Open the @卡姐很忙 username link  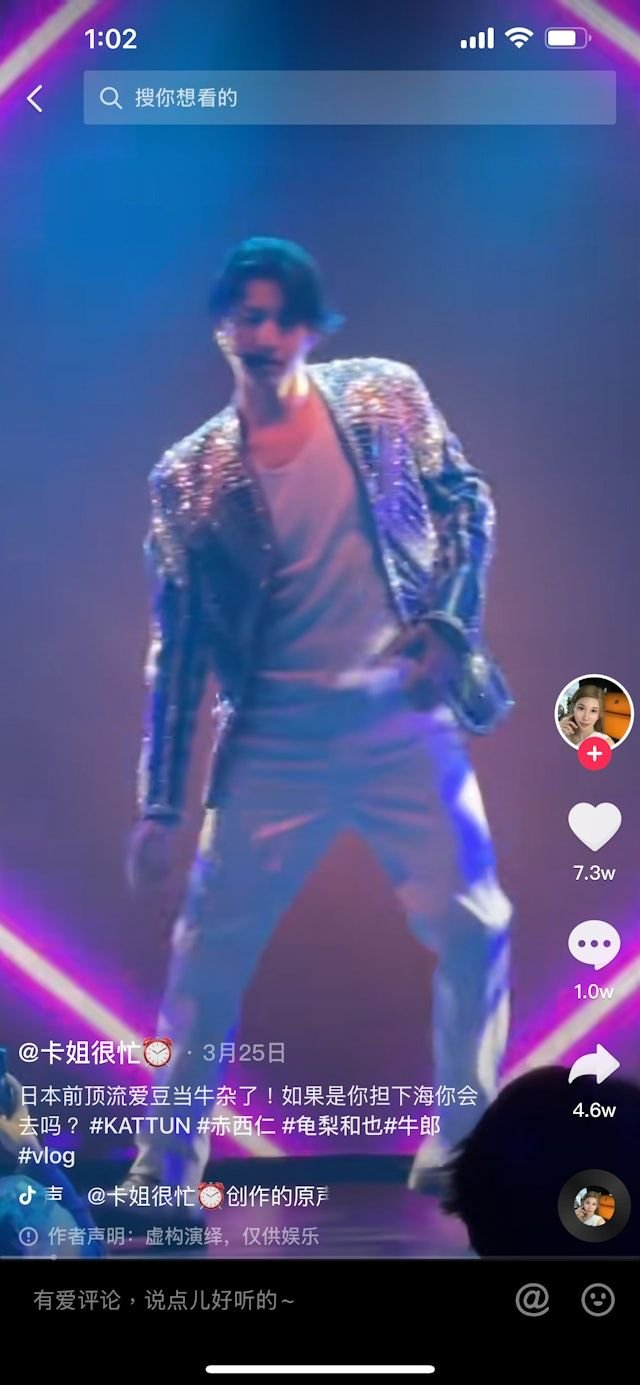pos(95,1052)
